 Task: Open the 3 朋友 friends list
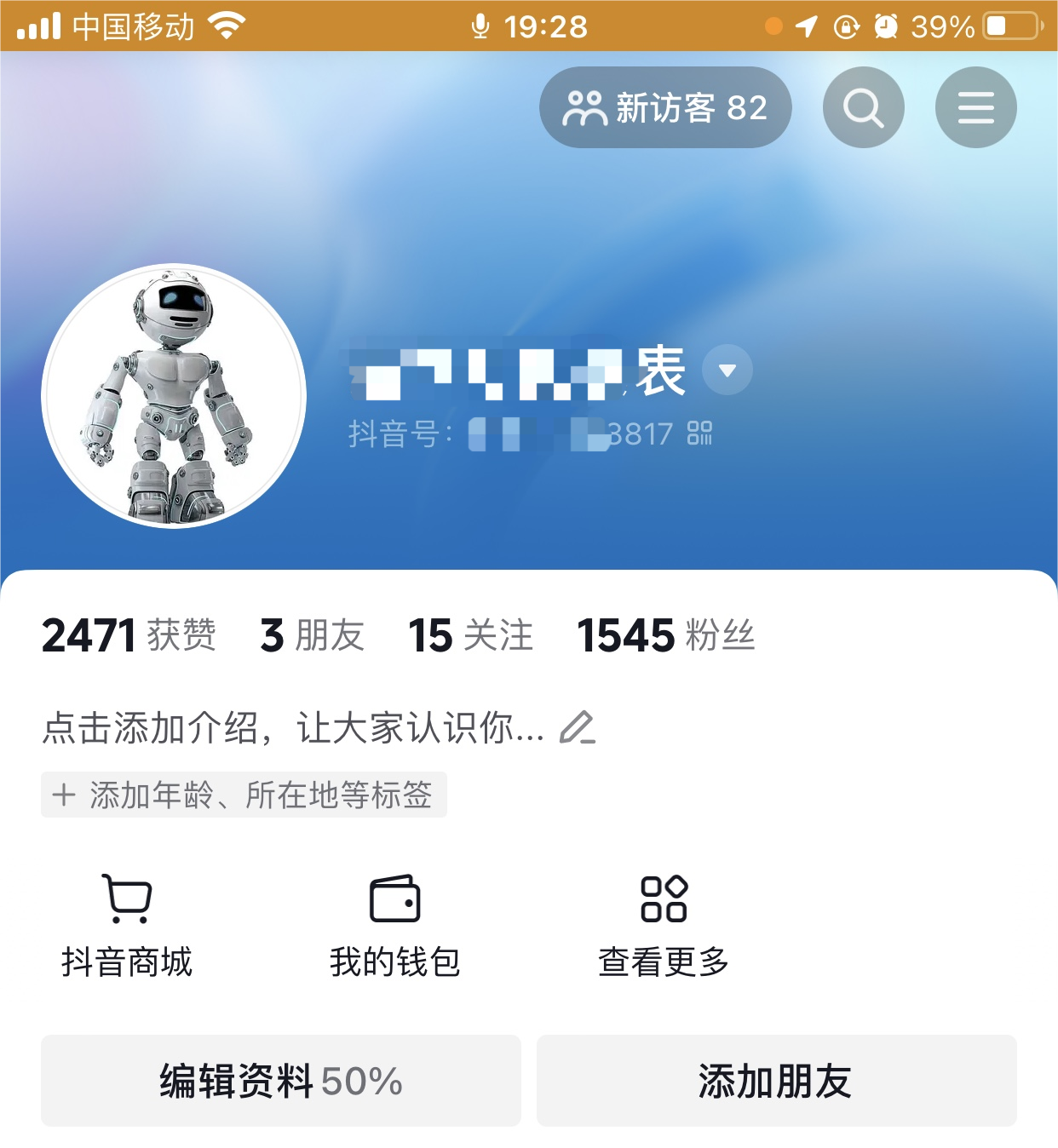312,635
